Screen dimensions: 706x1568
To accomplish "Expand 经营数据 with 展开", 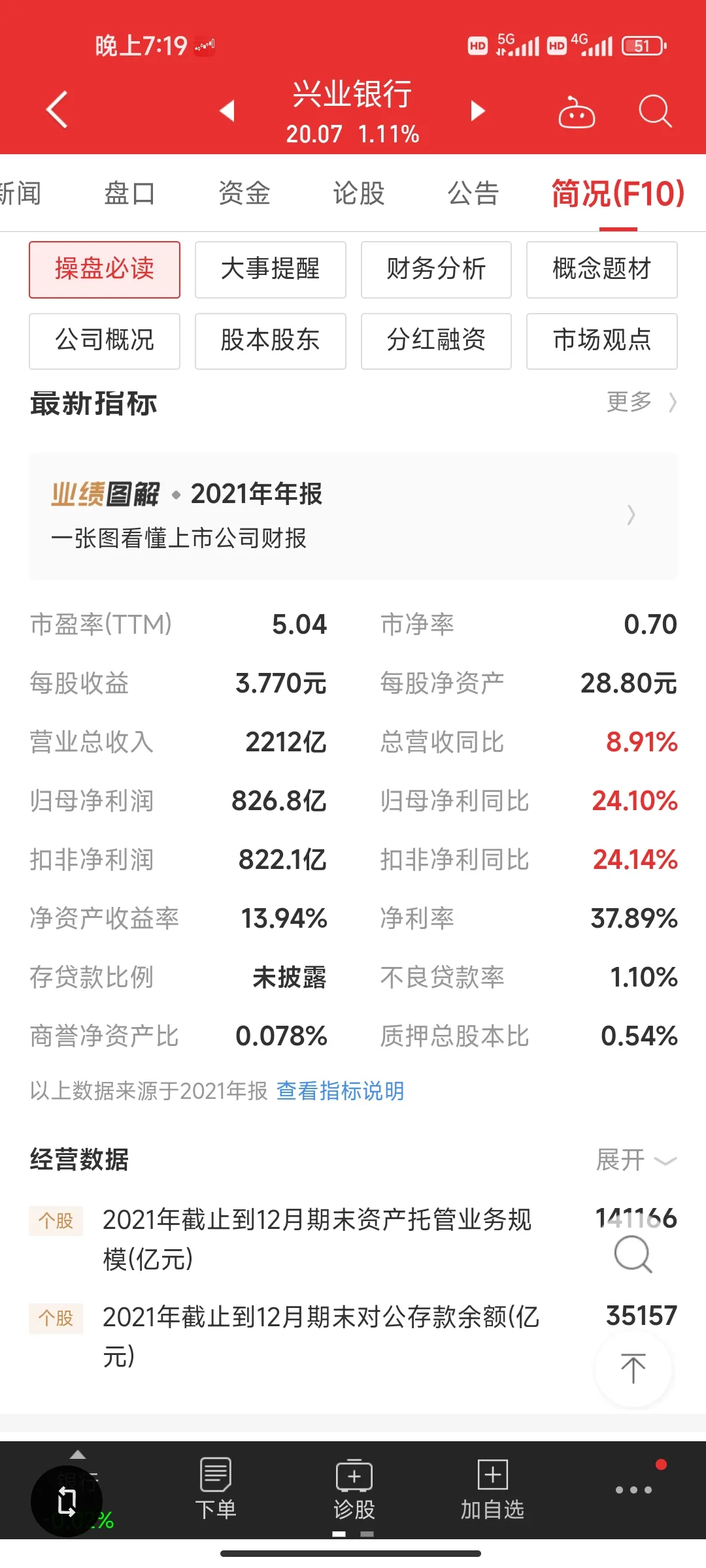I will coord(635,1160).
